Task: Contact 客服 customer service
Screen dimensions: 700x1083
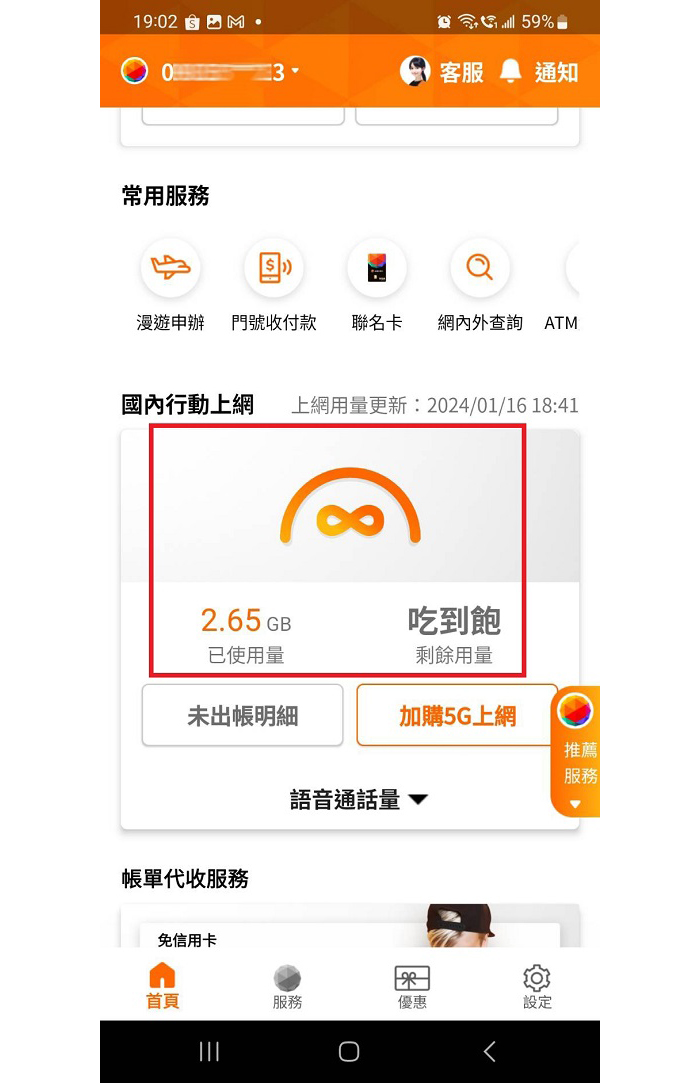Action: click(x=442, y=72)
